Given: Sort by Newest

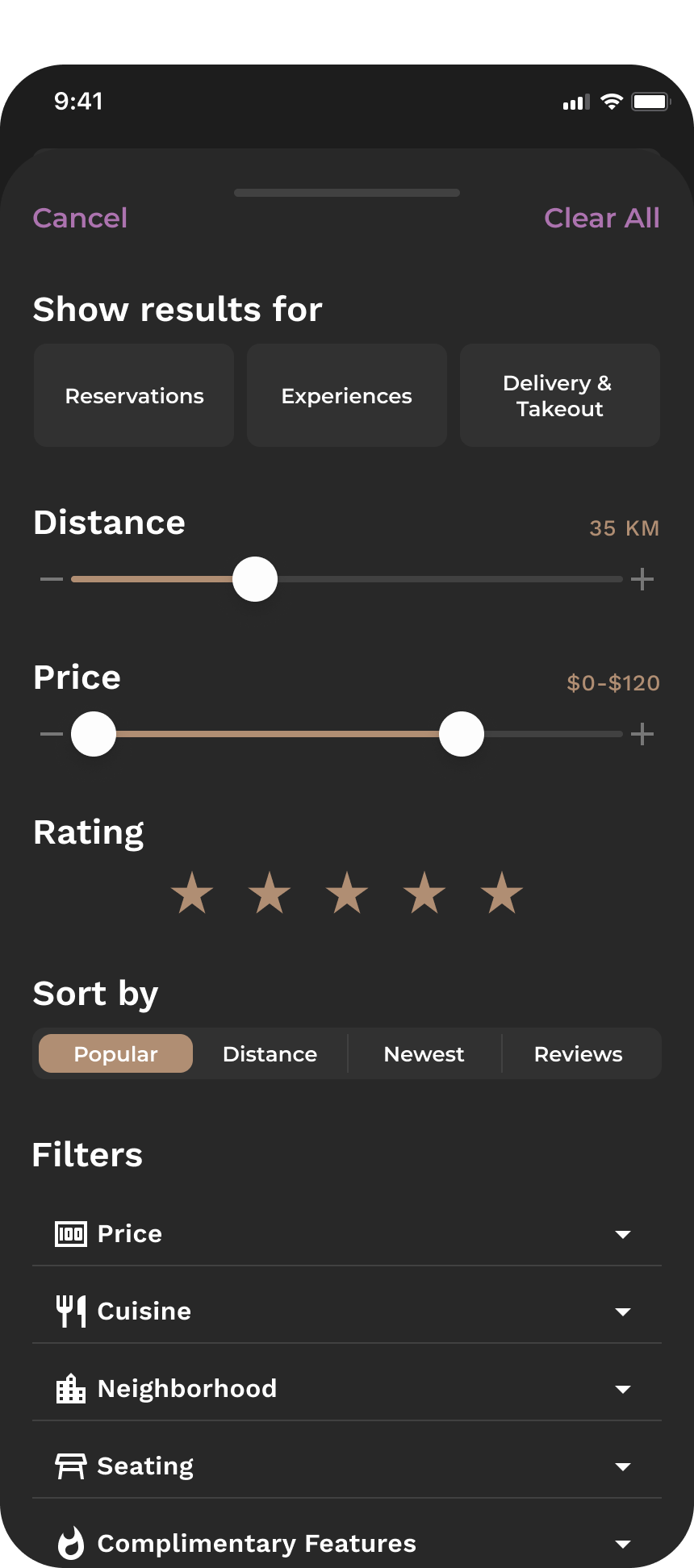Looking at the screenshot, I should [x=424, y=1053].
